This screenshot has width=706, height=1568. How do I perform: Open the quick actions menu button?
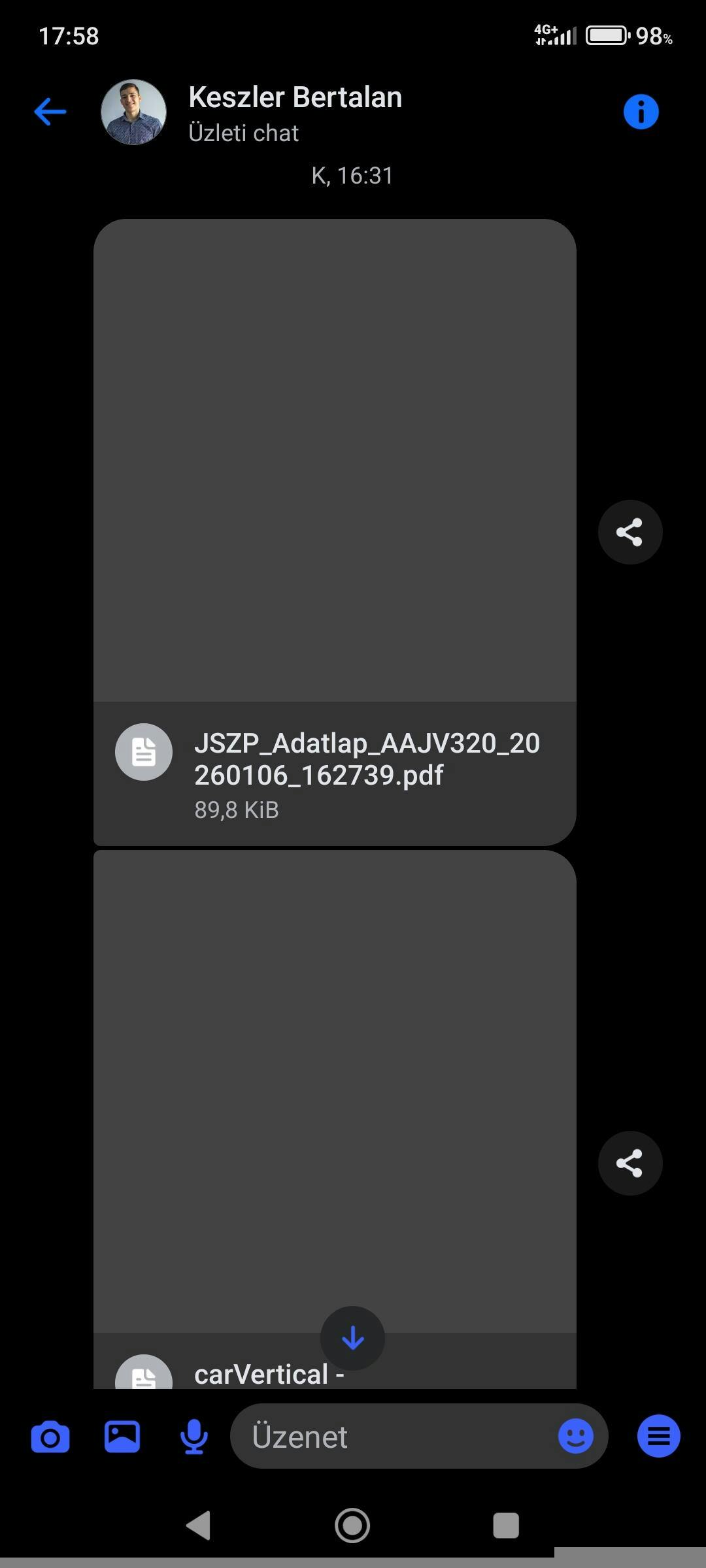(658, 1437)
